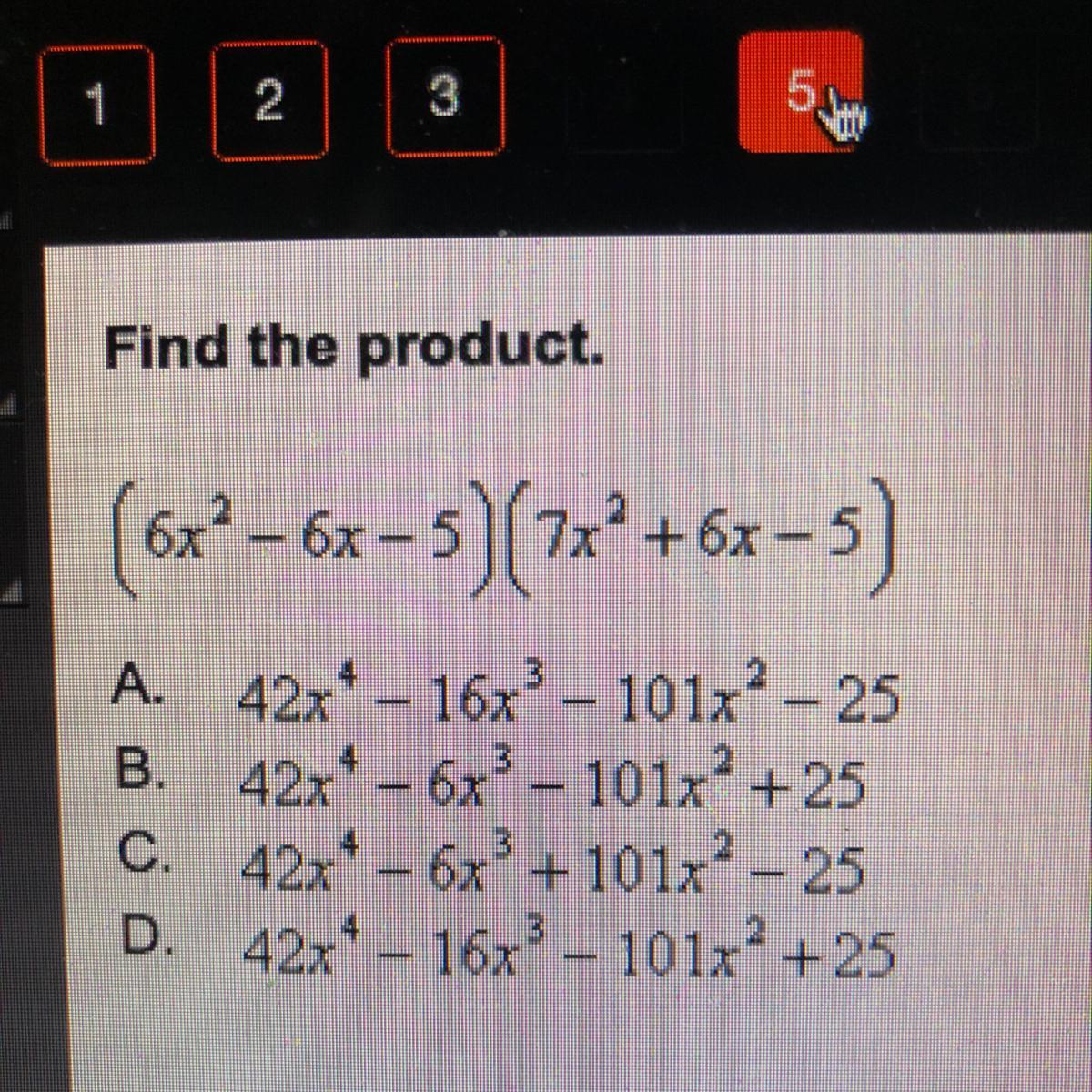
Task: Open question 3
Action: 445,96
